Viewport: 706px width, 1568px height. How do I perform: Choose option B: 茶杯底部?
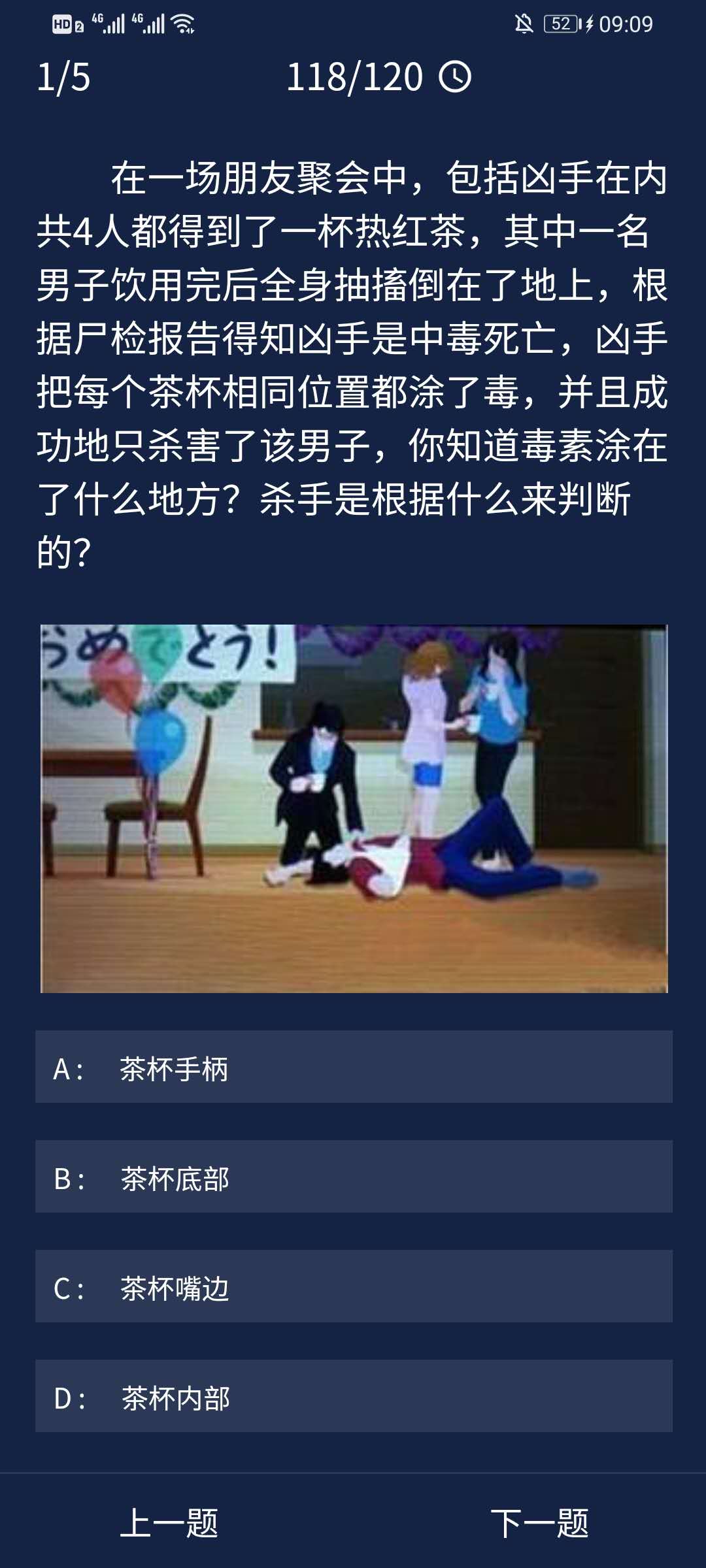353,1177
